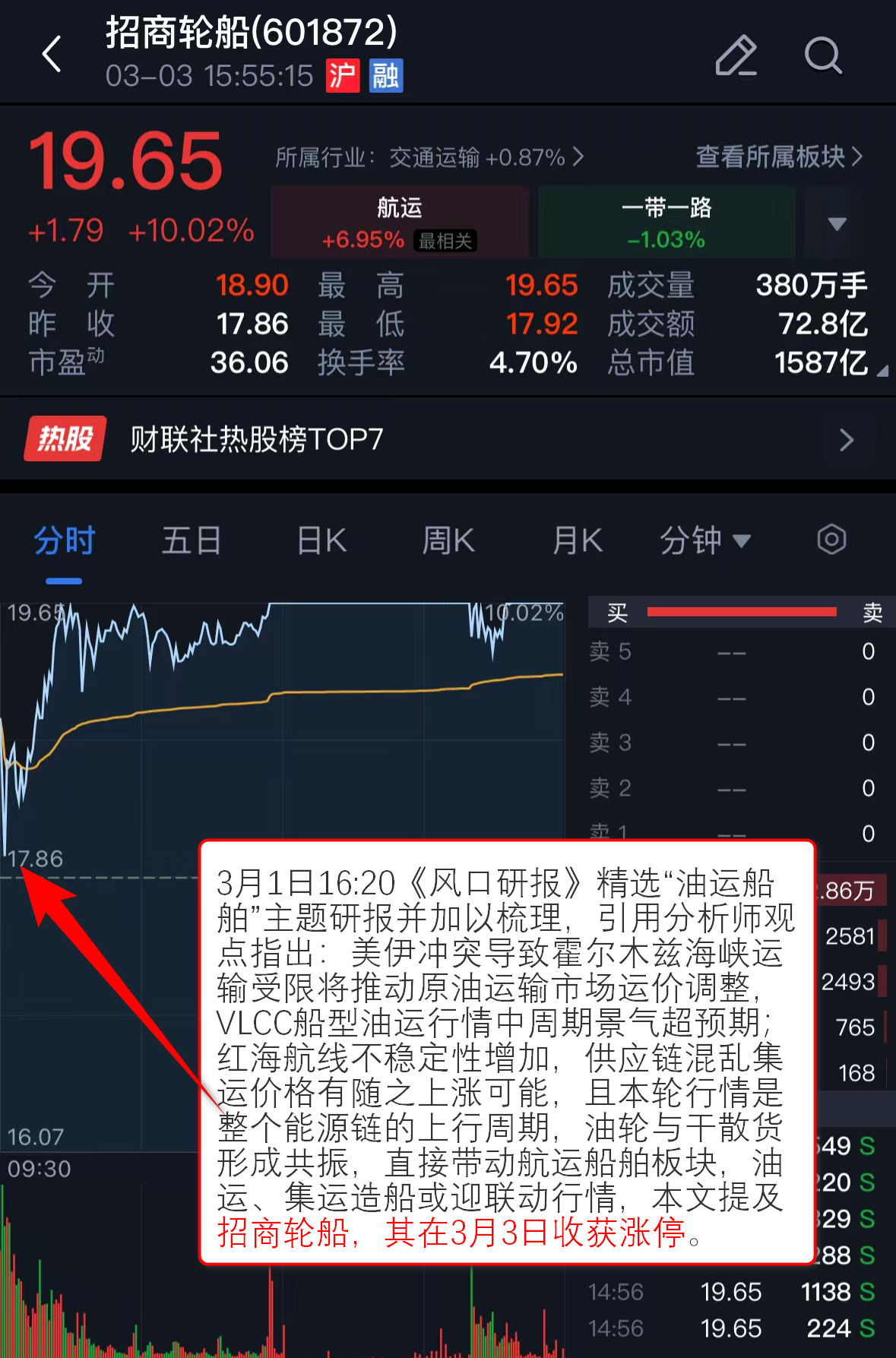
Task: Switch to the 月K chart tab
Action: [x=577, y=541]
